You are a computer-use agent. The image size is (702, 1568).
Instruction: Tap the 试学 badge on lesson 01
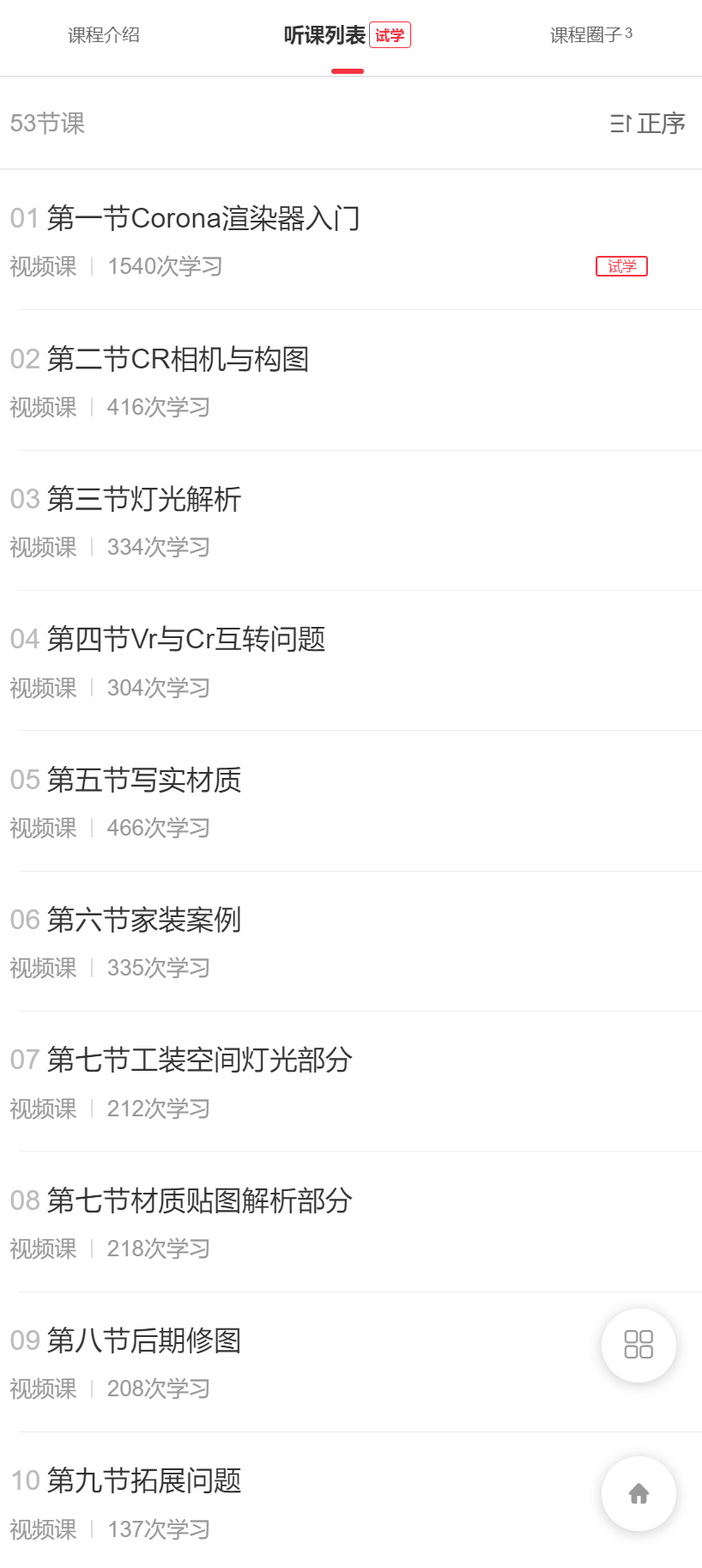tap(621, 266)
